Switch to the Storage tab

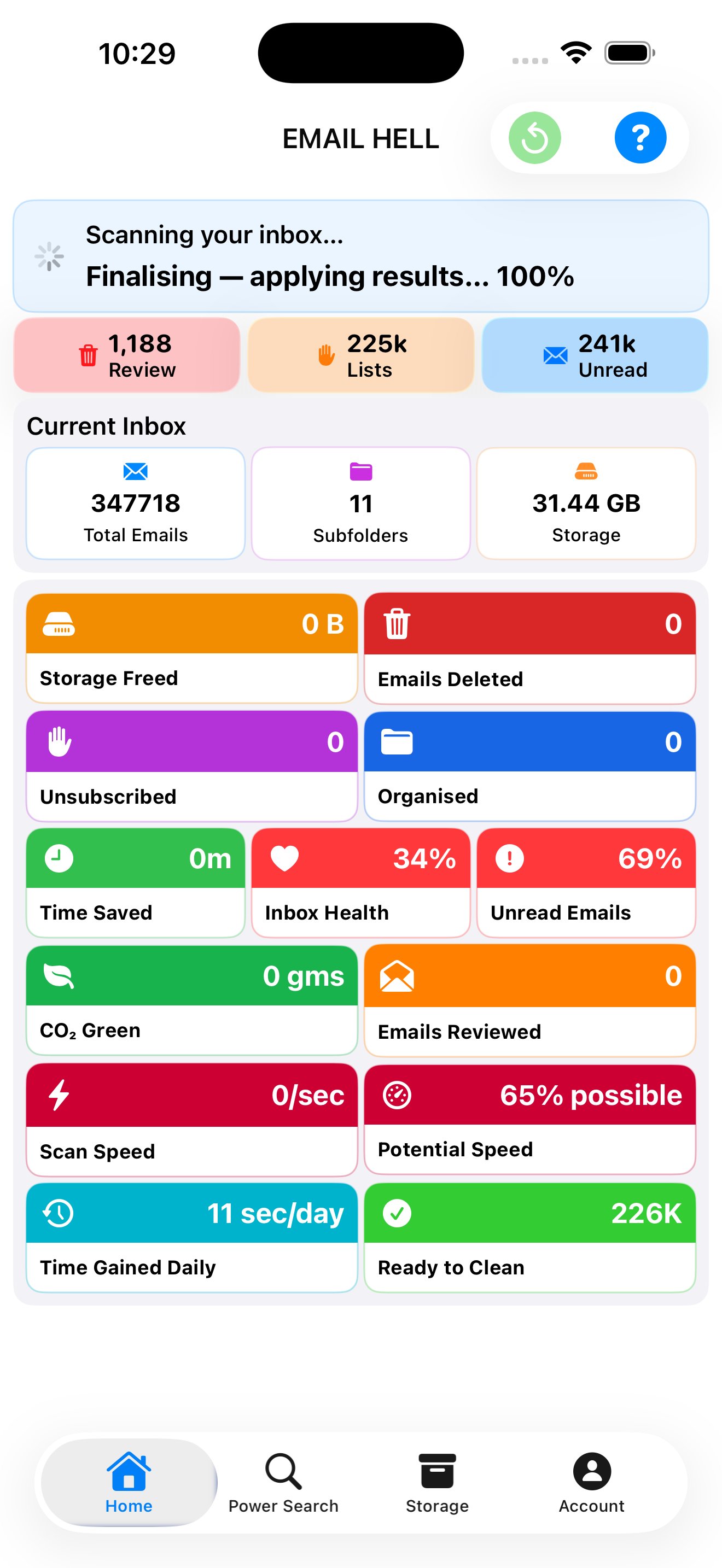pyautogui.click(x=437, y=1483)
